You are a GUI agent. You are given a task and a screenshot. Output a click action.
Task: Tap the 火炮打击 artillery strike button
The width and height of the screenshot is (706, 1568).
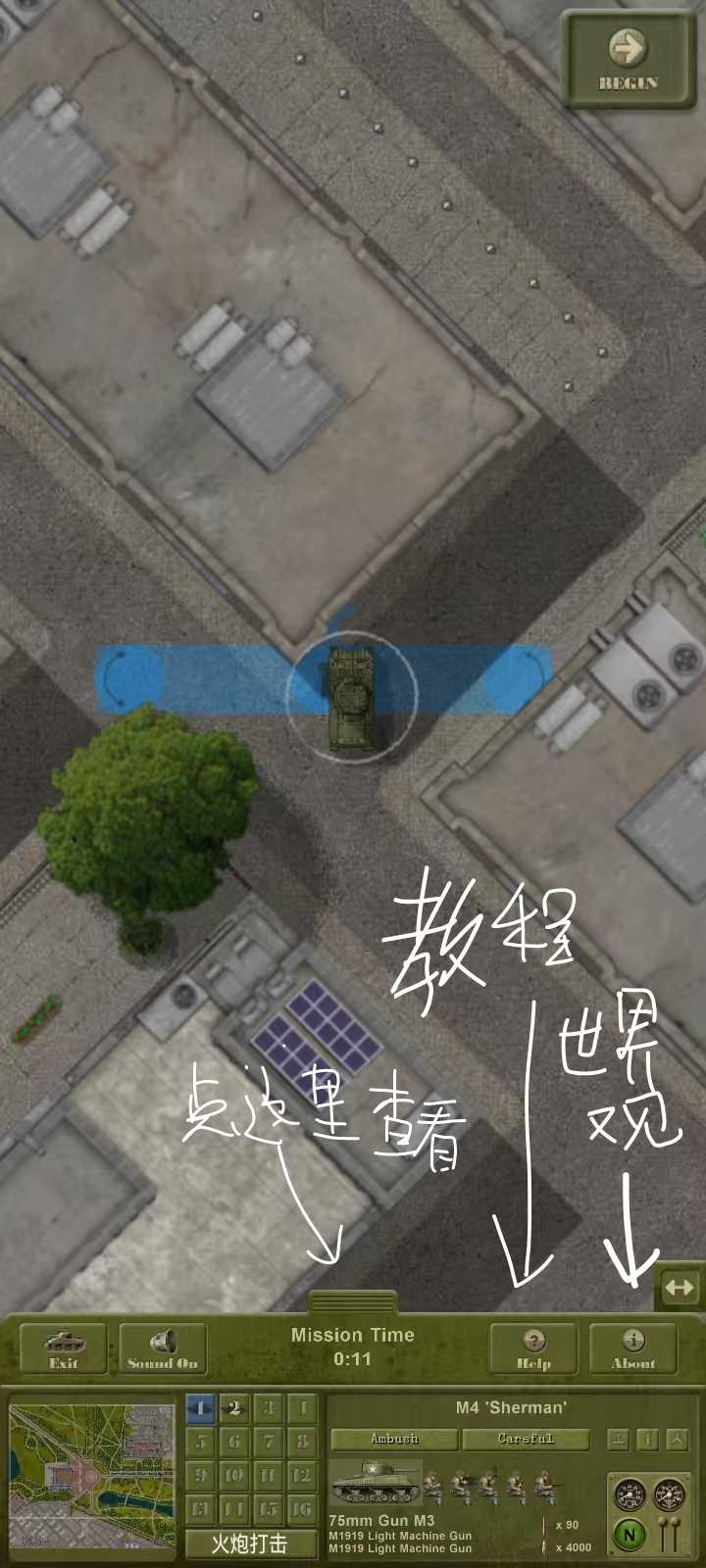pos(251,1543)
